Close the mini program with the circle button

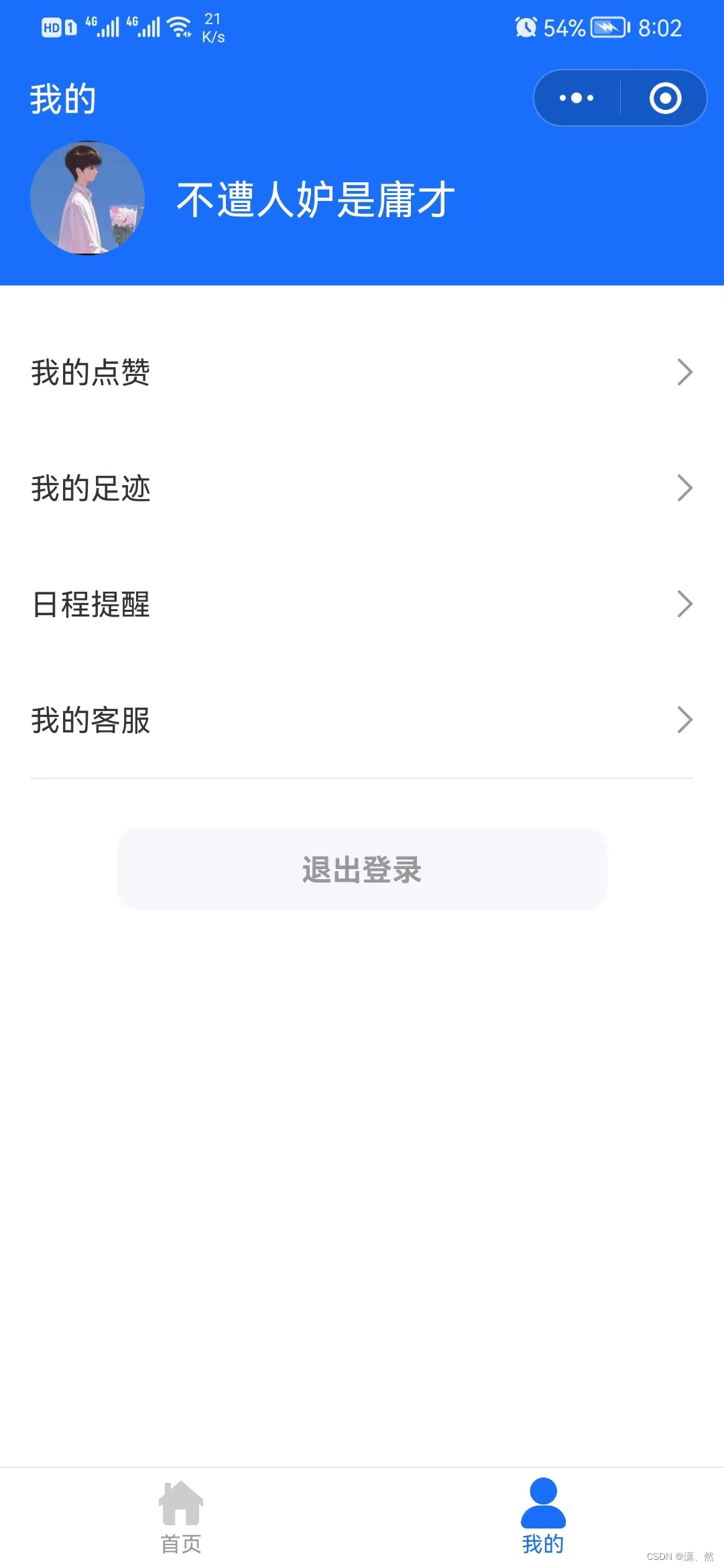[665, 99]
